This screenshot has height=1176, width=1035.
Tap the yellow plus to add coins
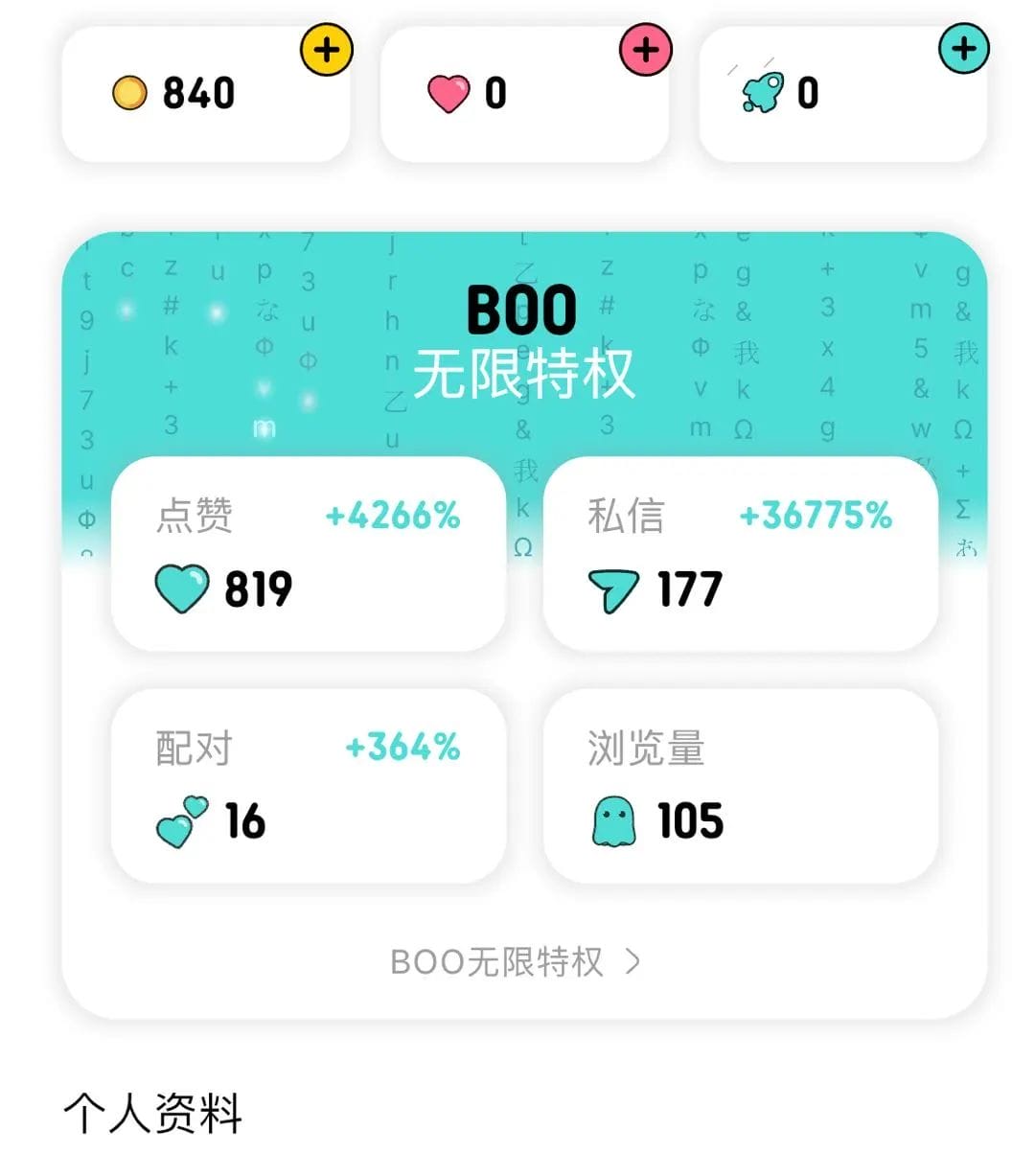pos(327,50)
